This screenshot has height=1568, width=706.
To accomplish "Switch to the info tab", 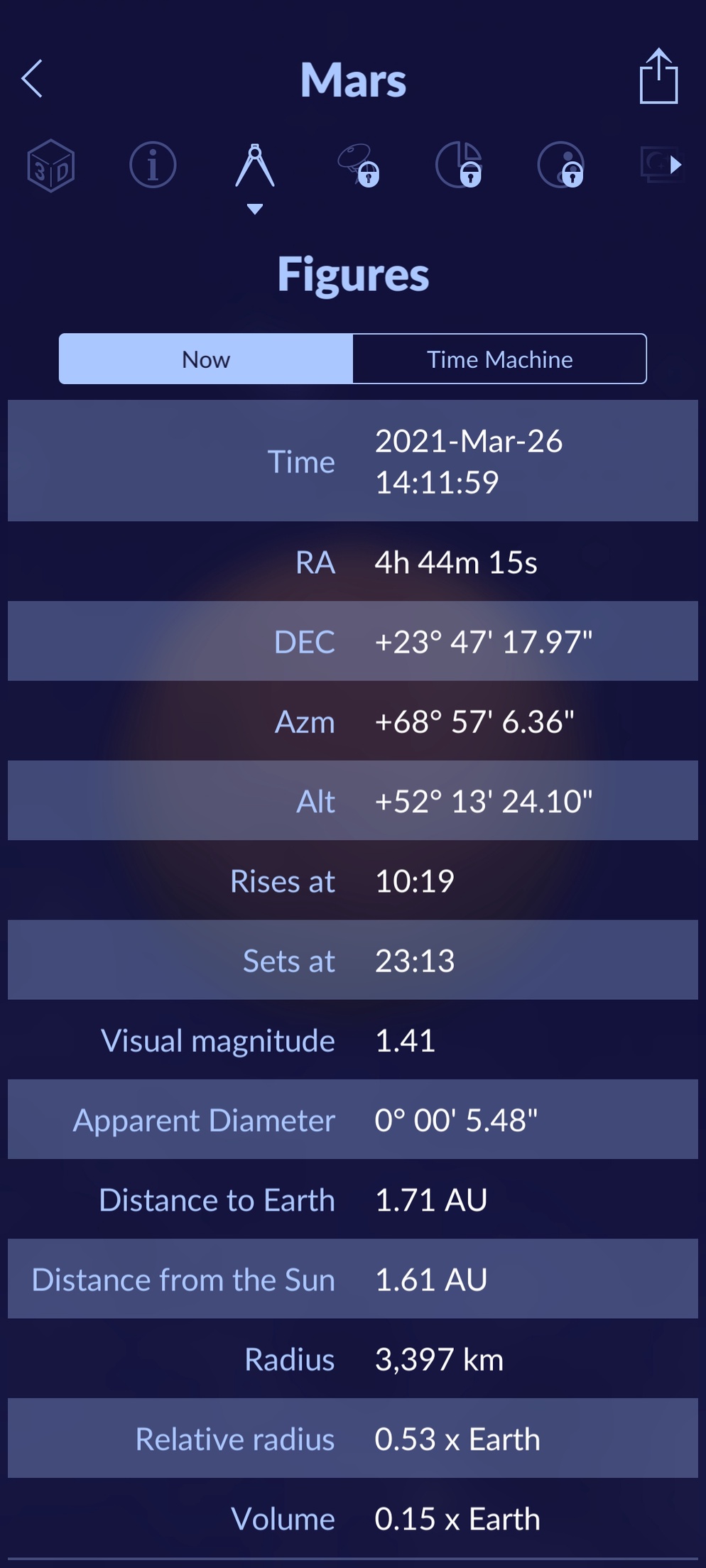I will [x=153, y=165].
